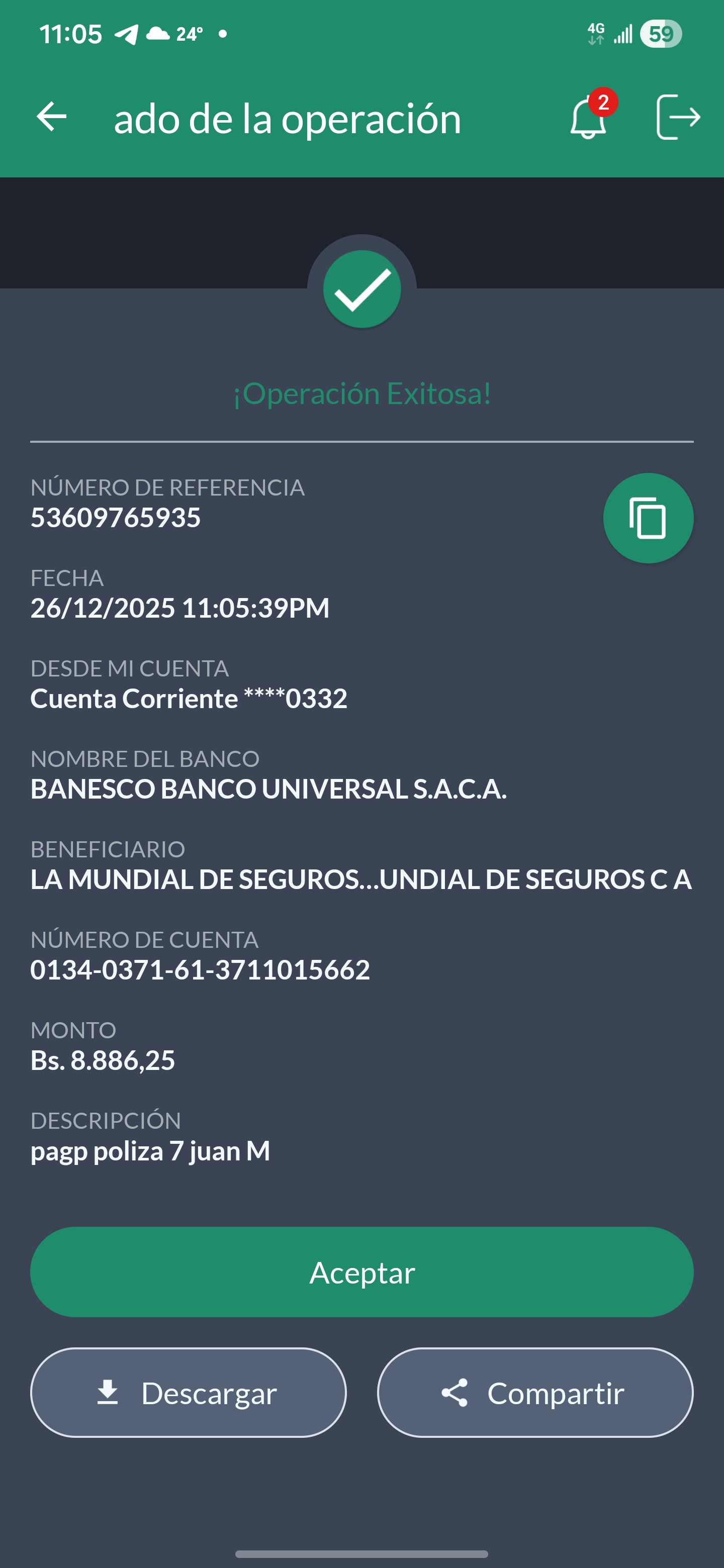The width and height of the screenshot is (724, 1568).
Task: Download the receipt with Descargar
Action: [188, 1393]
